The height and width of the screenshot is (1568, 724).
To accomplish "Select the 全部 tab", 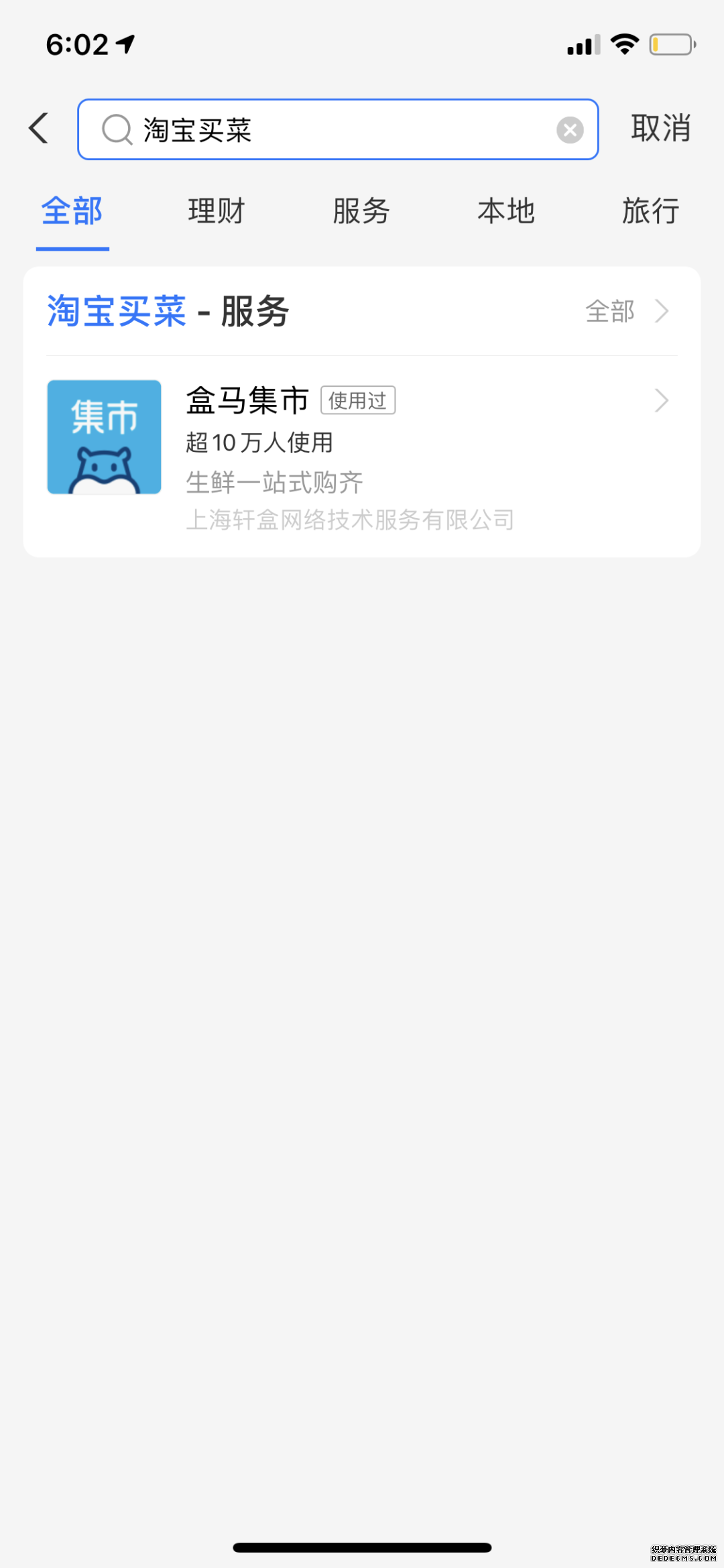I will click(x=72, y=211).
